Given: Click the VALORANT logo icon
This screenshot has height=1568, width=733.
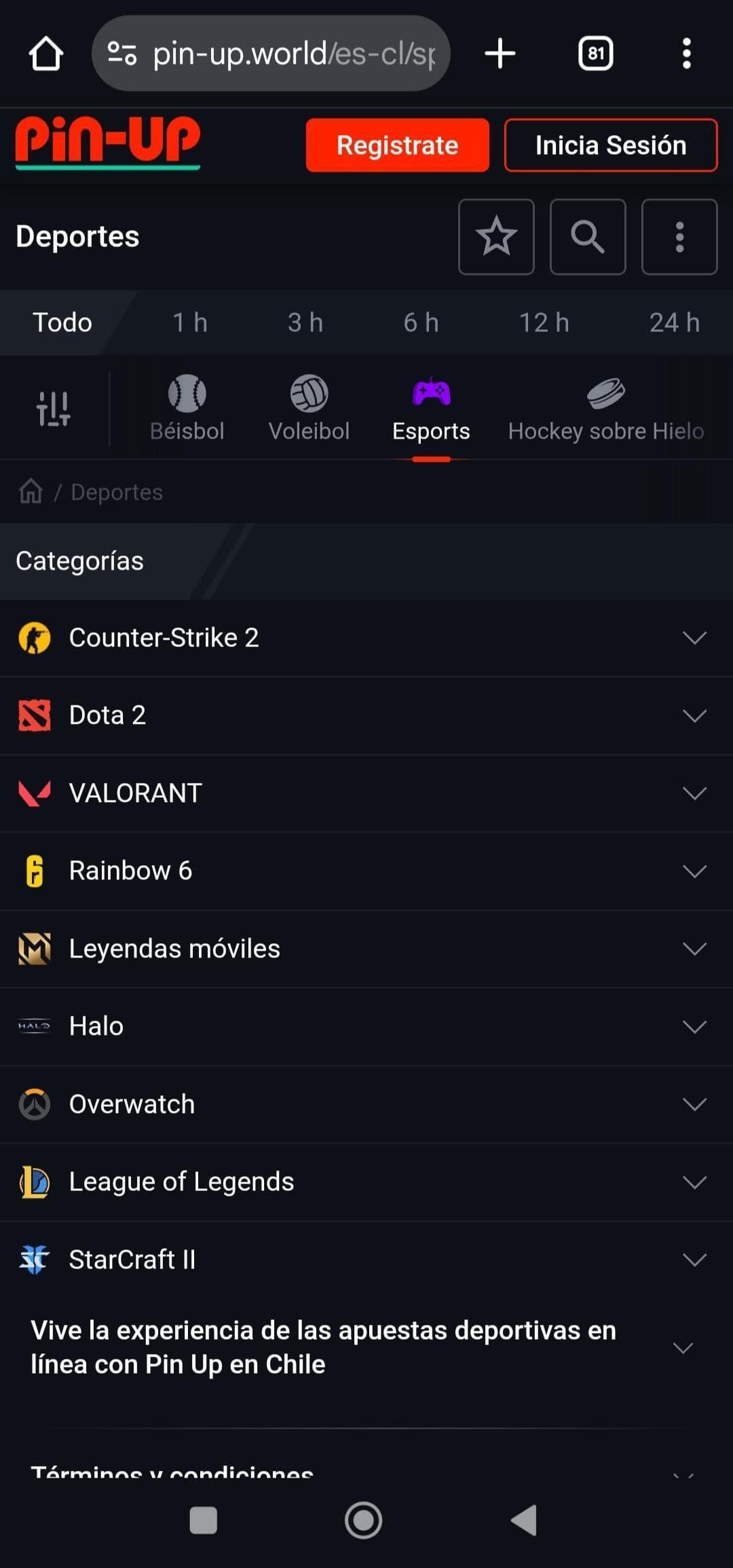Looking at the screenshot, I should (35, 792).
